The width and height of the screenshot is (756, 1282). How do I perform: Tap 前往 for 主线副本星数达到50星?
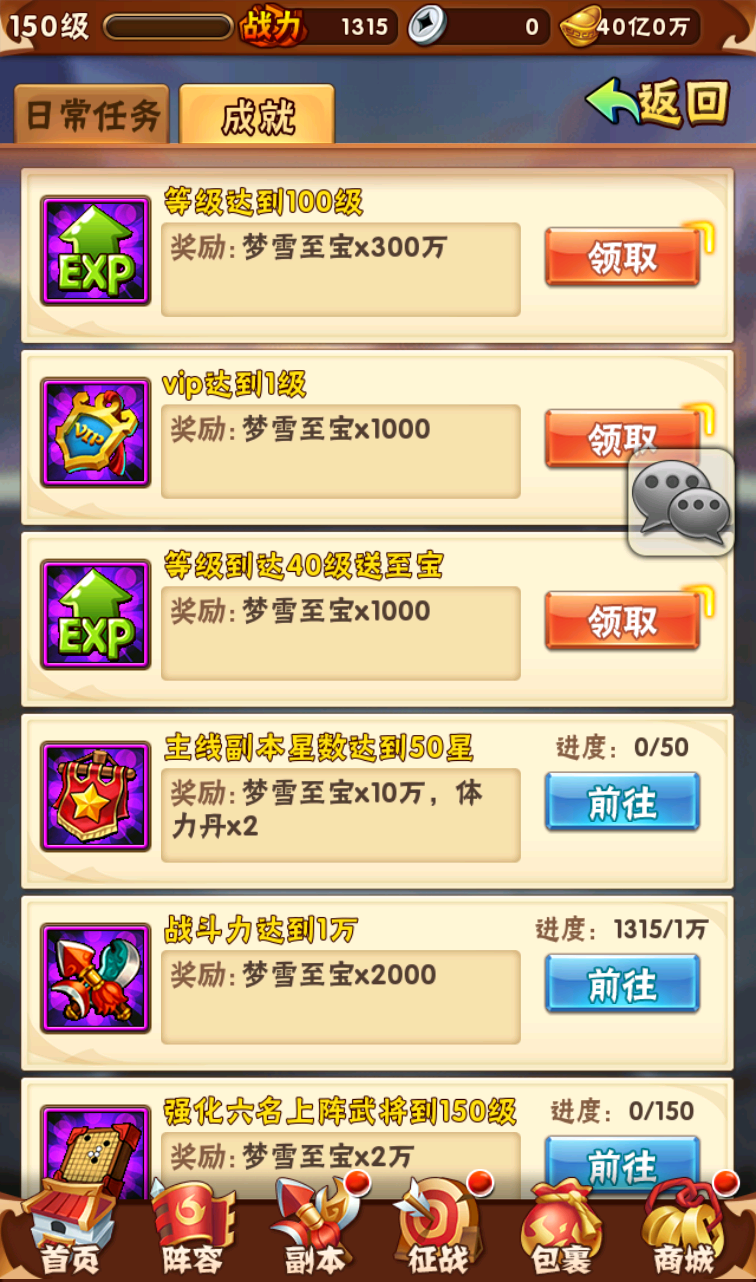(x=622, y=803)
